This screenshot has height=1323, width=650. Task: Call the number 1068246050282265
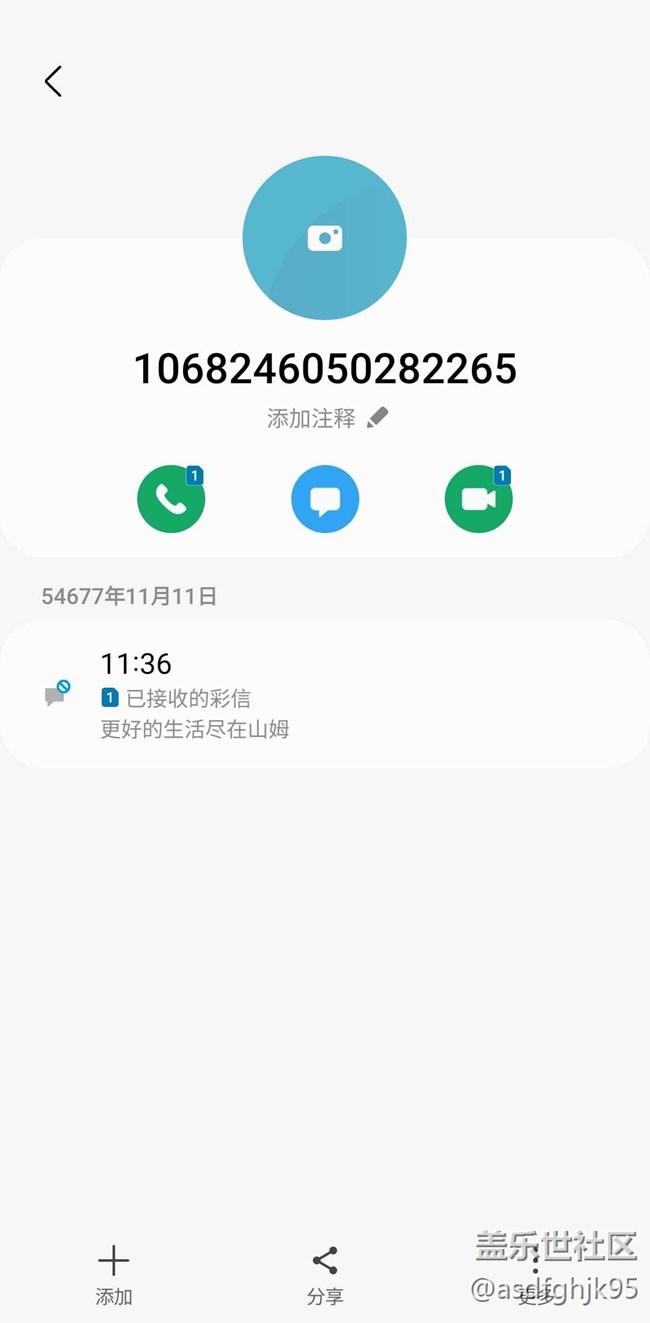[x=171, y=499]
